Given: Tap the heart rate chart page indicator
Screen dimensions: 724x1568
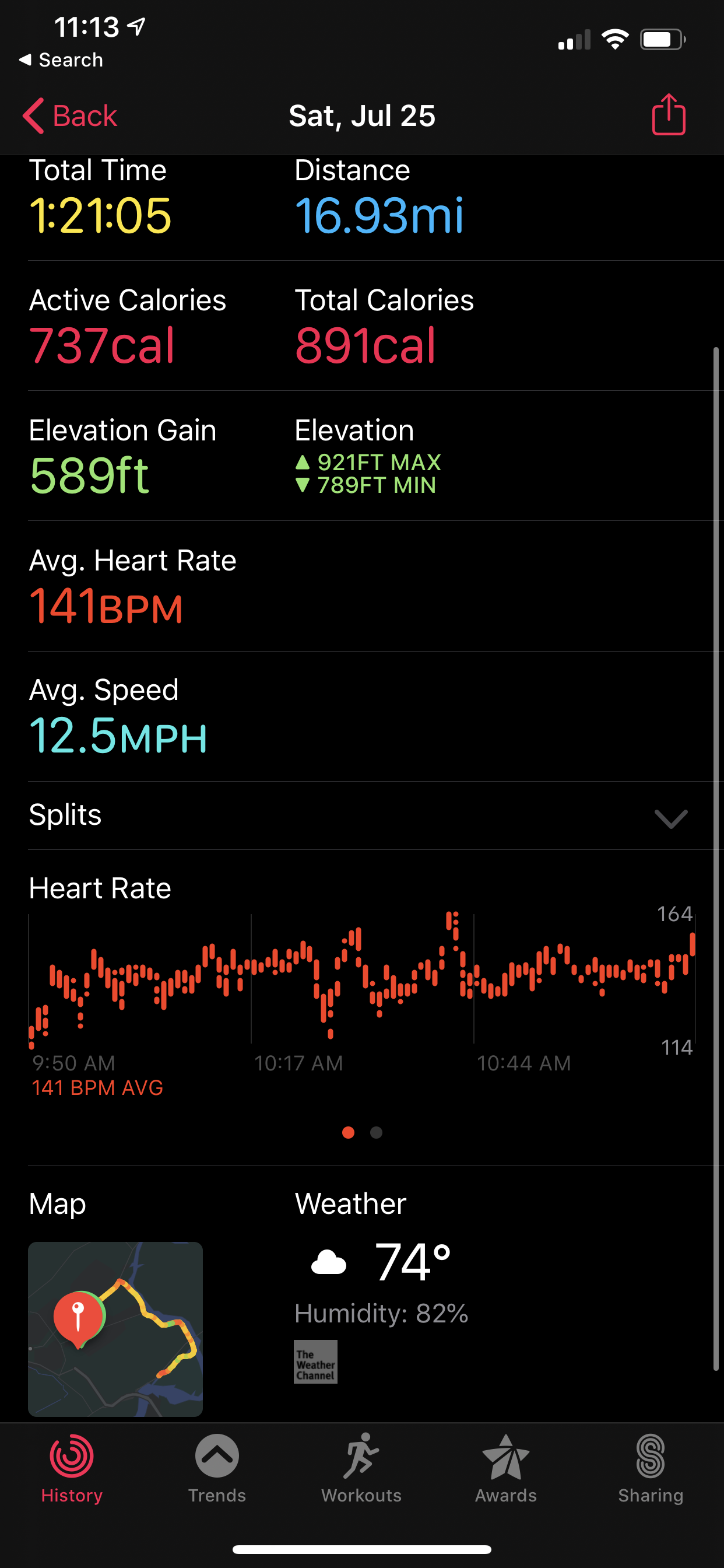Looking at the screenshot, I should [x=362, y=1132].
